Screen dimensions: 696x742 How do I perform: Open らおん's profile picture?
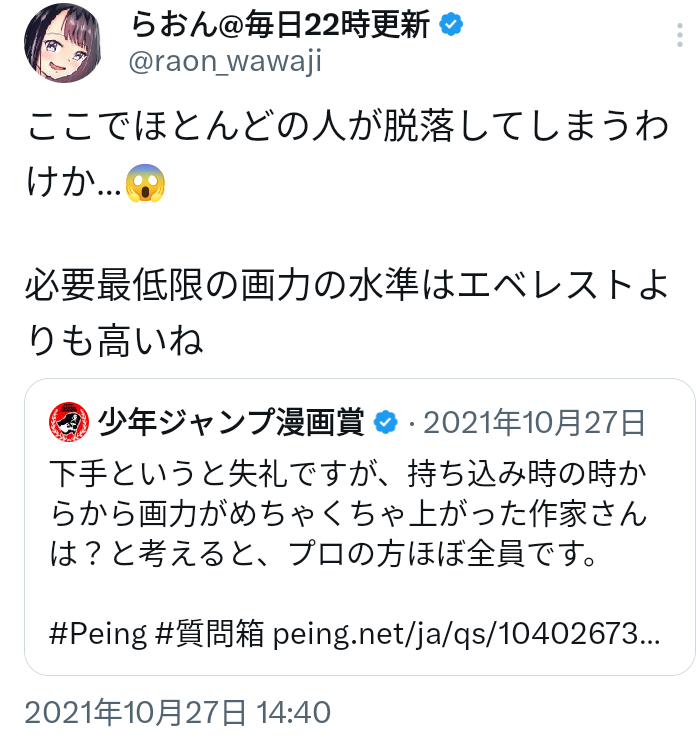60,43
